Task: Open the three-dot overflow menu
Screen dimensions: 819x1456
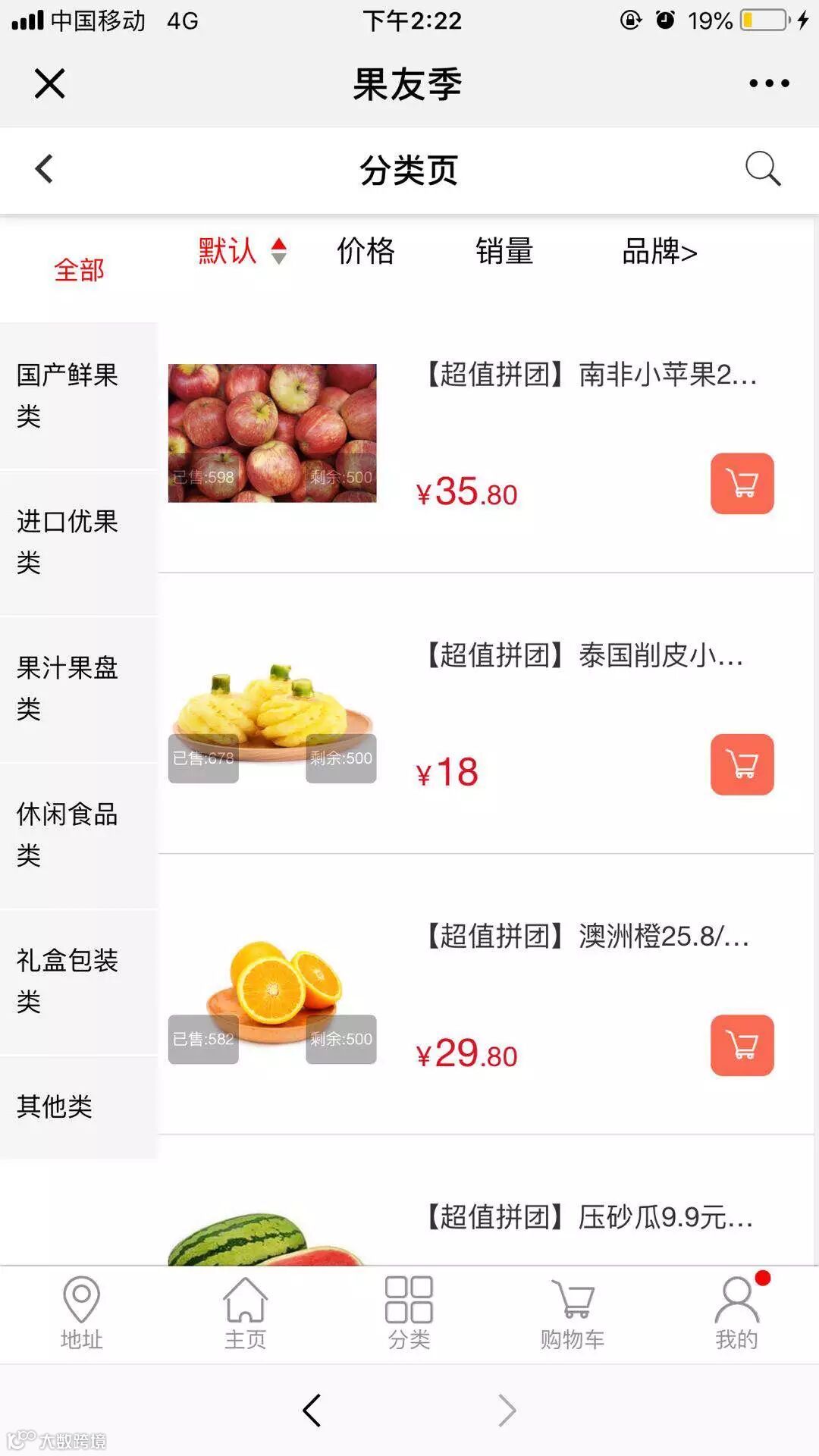Action: 769,83
